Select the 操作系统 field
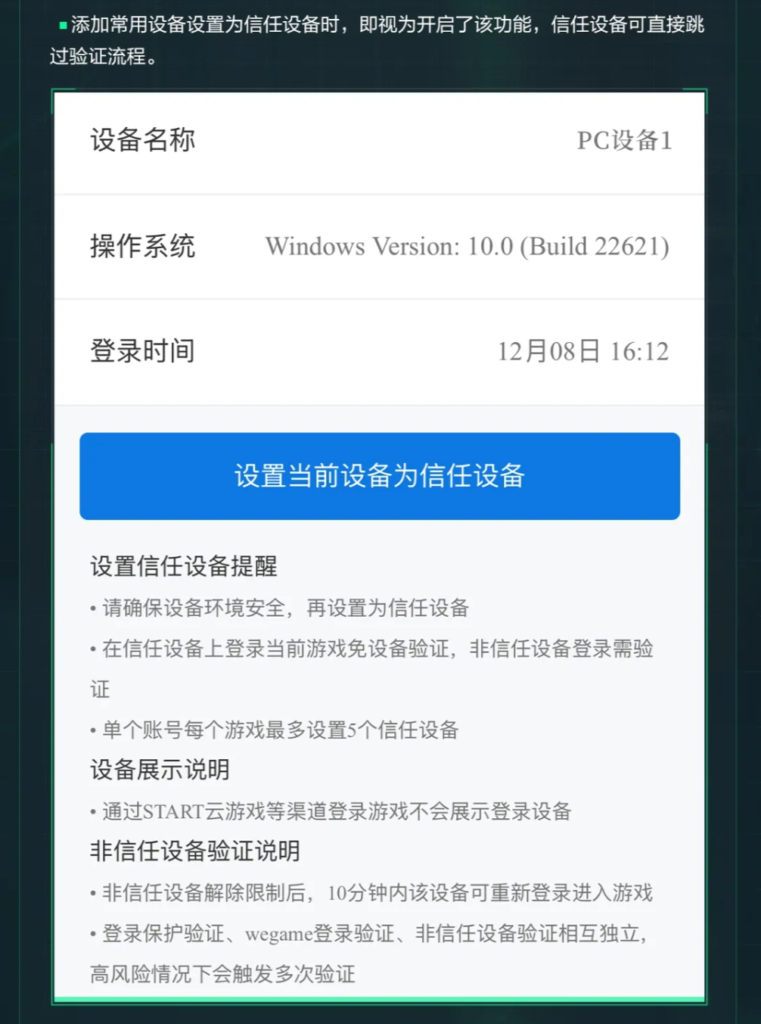 click(x=140, y=247)
